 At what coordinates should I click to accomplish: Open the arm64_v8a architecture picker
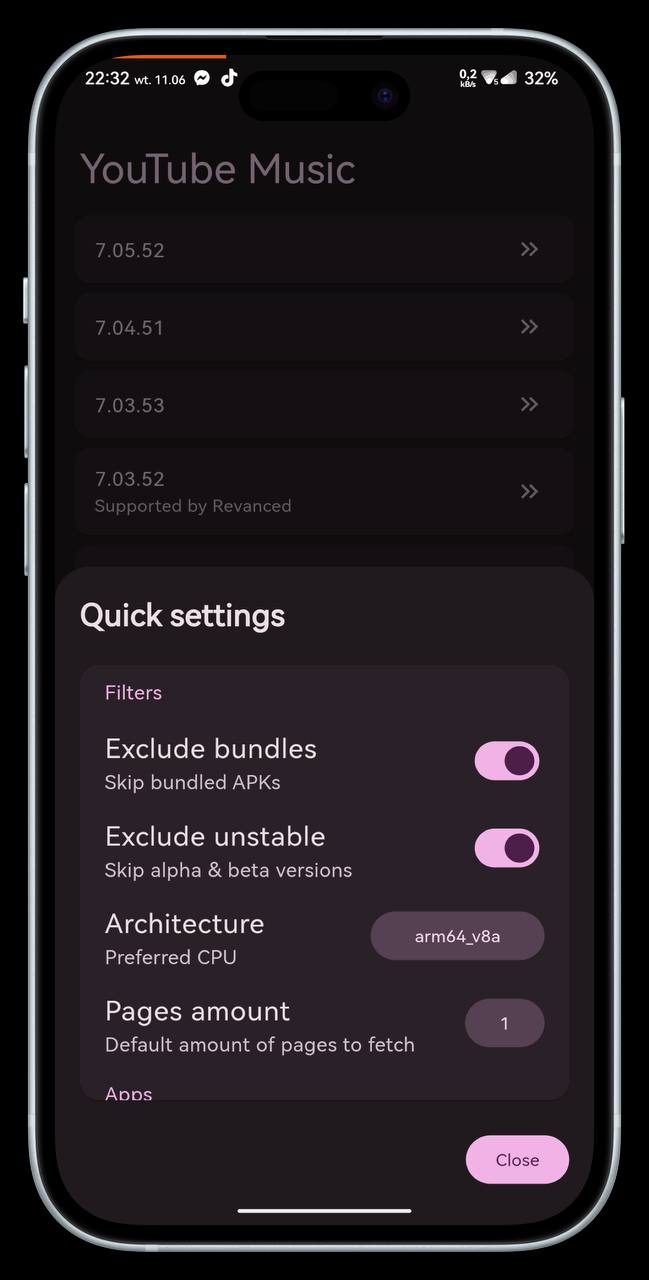pos(457,936)
